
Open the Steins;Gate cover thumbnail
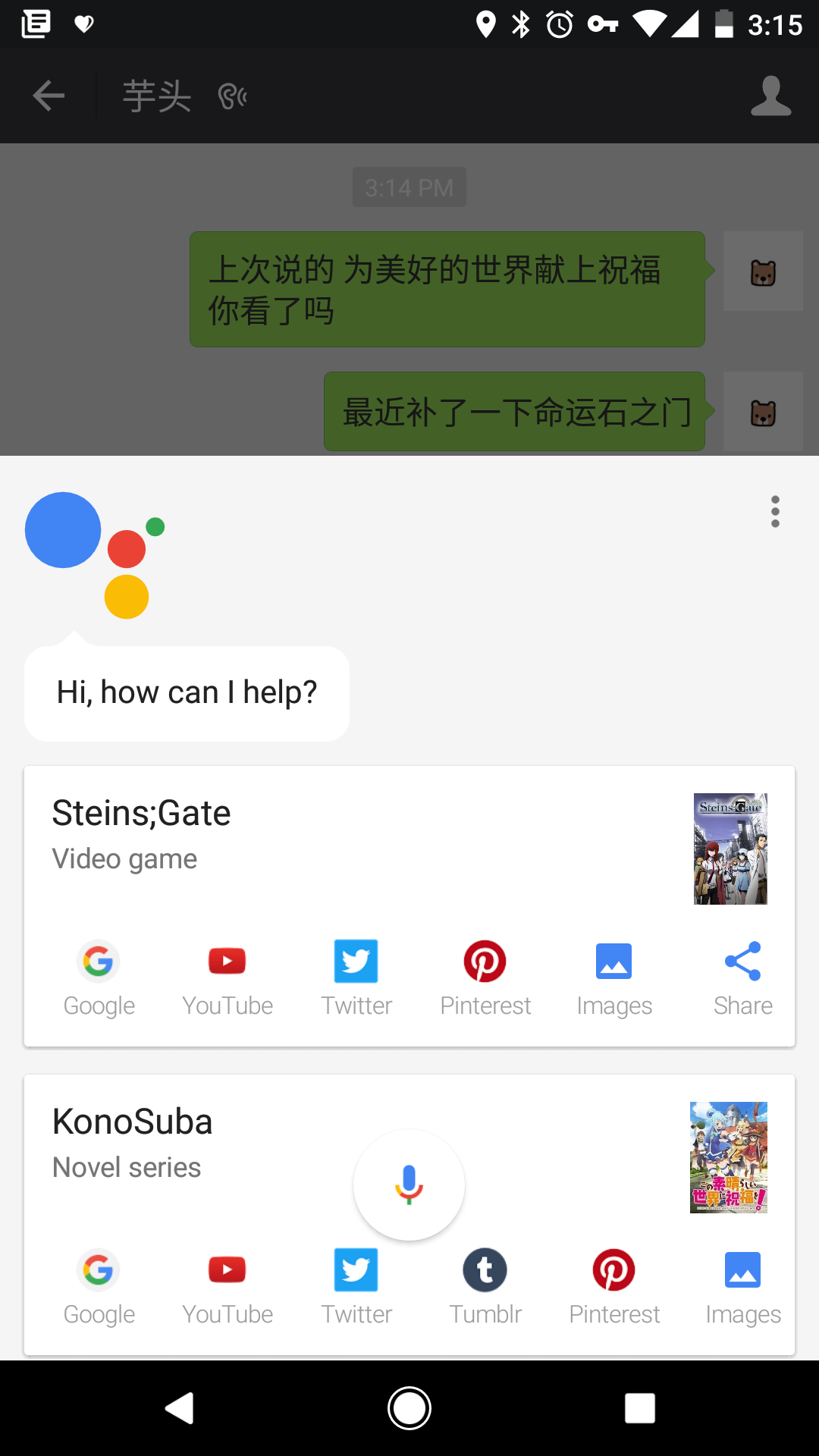(730, 849)
